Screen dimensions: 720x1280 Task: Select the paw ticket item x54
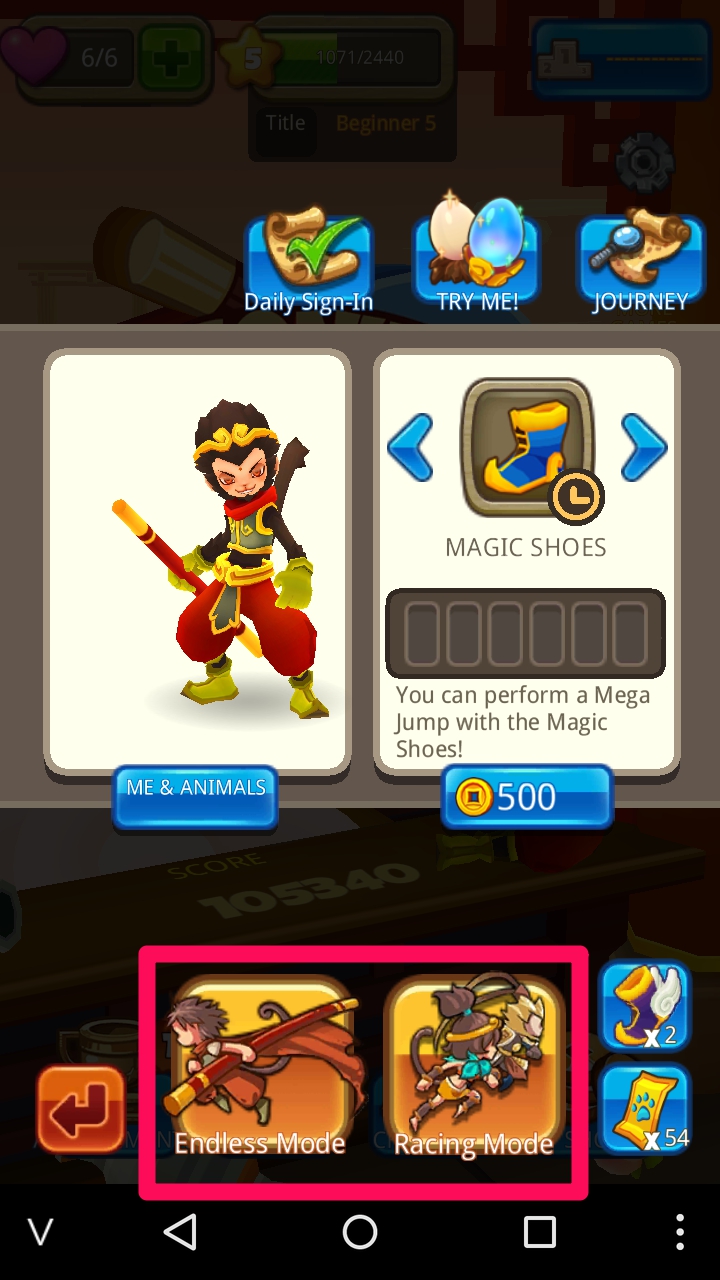point(645,1108)
